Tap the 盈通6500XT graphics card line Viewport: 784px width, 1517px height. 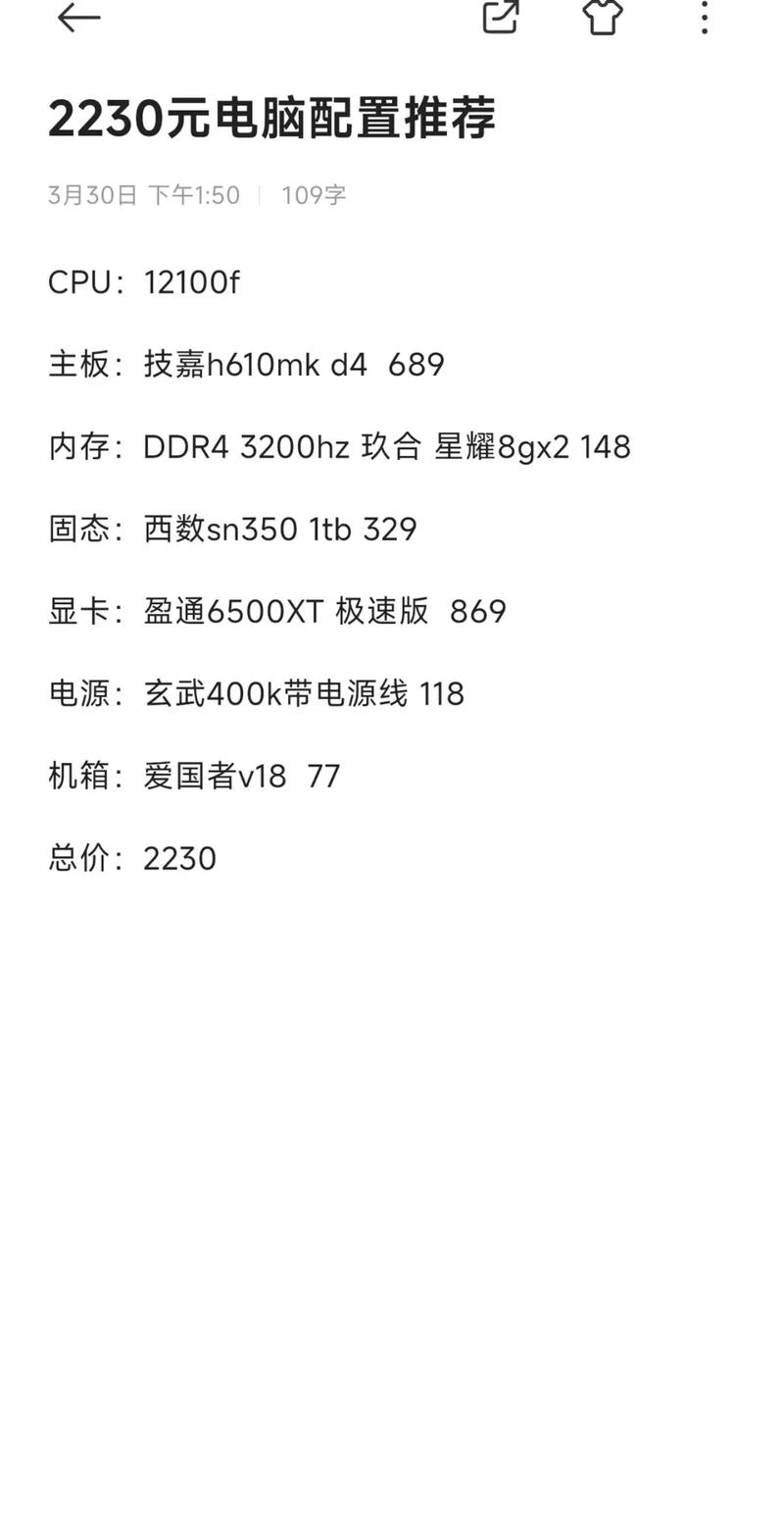tap(276, 612)
